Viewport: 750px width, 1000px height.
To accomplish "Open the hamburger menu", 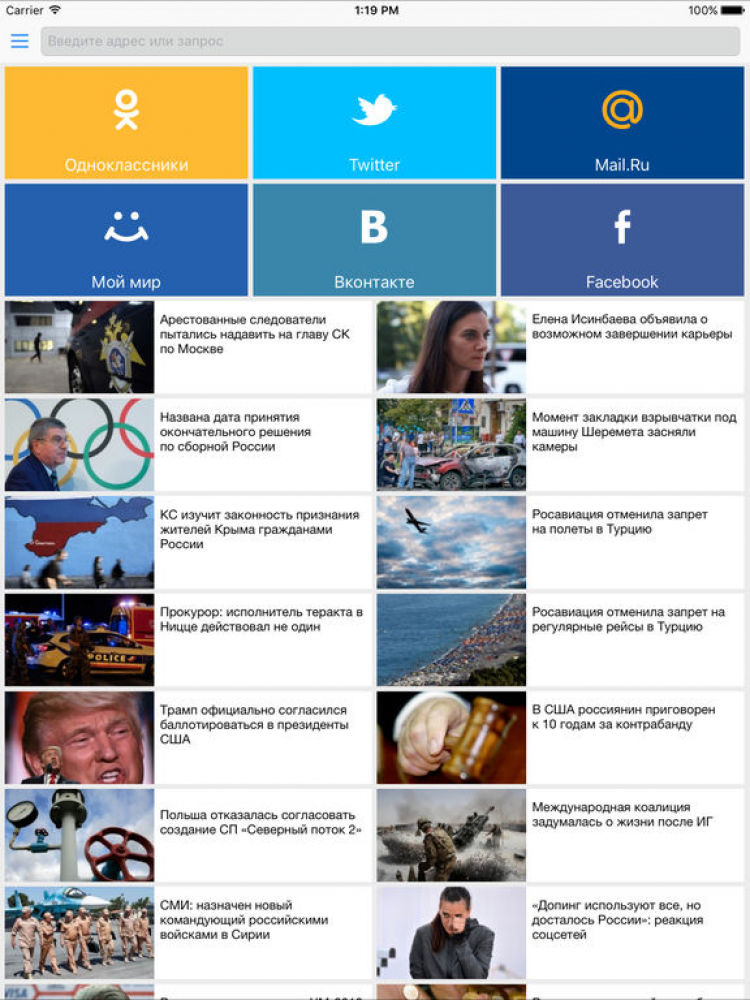I will pos(19,41).
